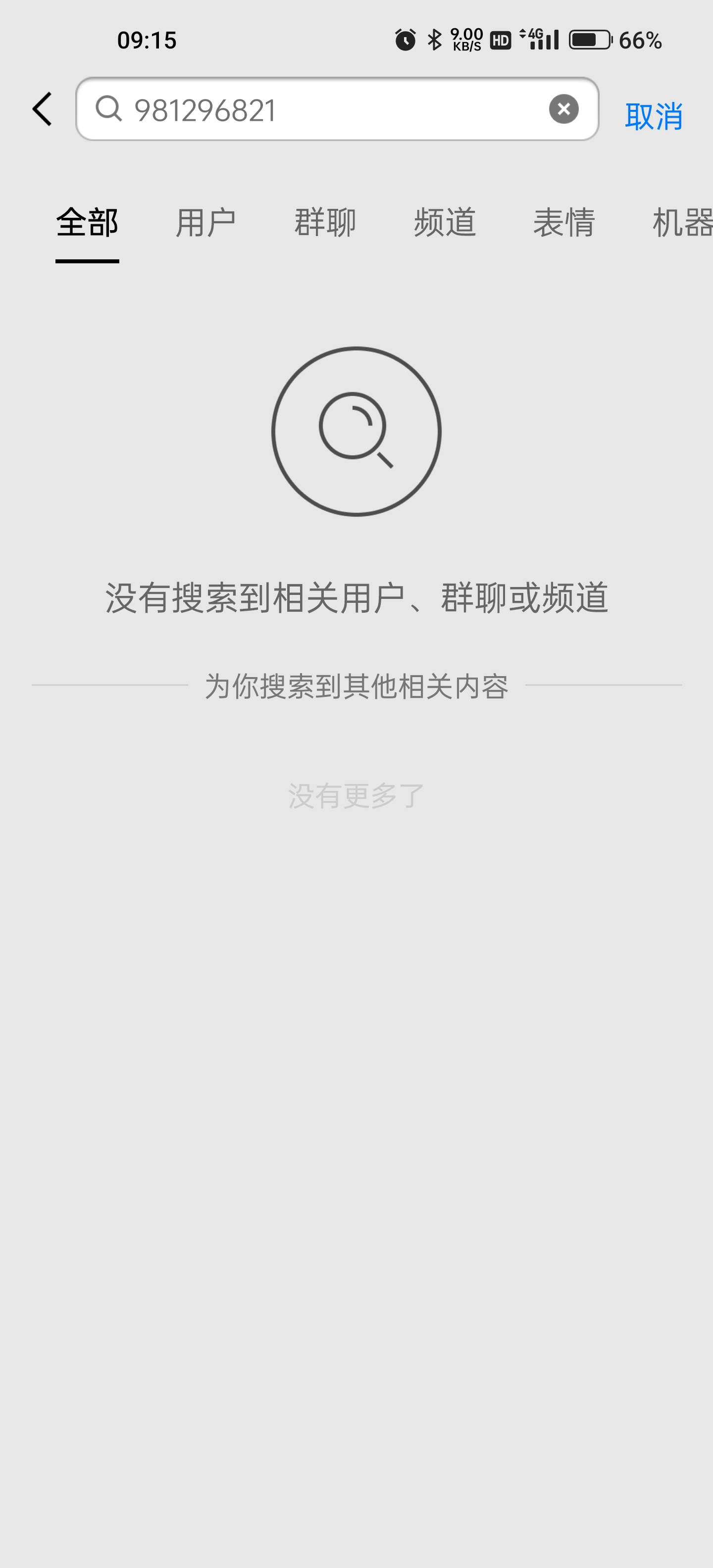Go back using the top-left arrow
The width and height of the screenshot is (713, 1568).
42,109
